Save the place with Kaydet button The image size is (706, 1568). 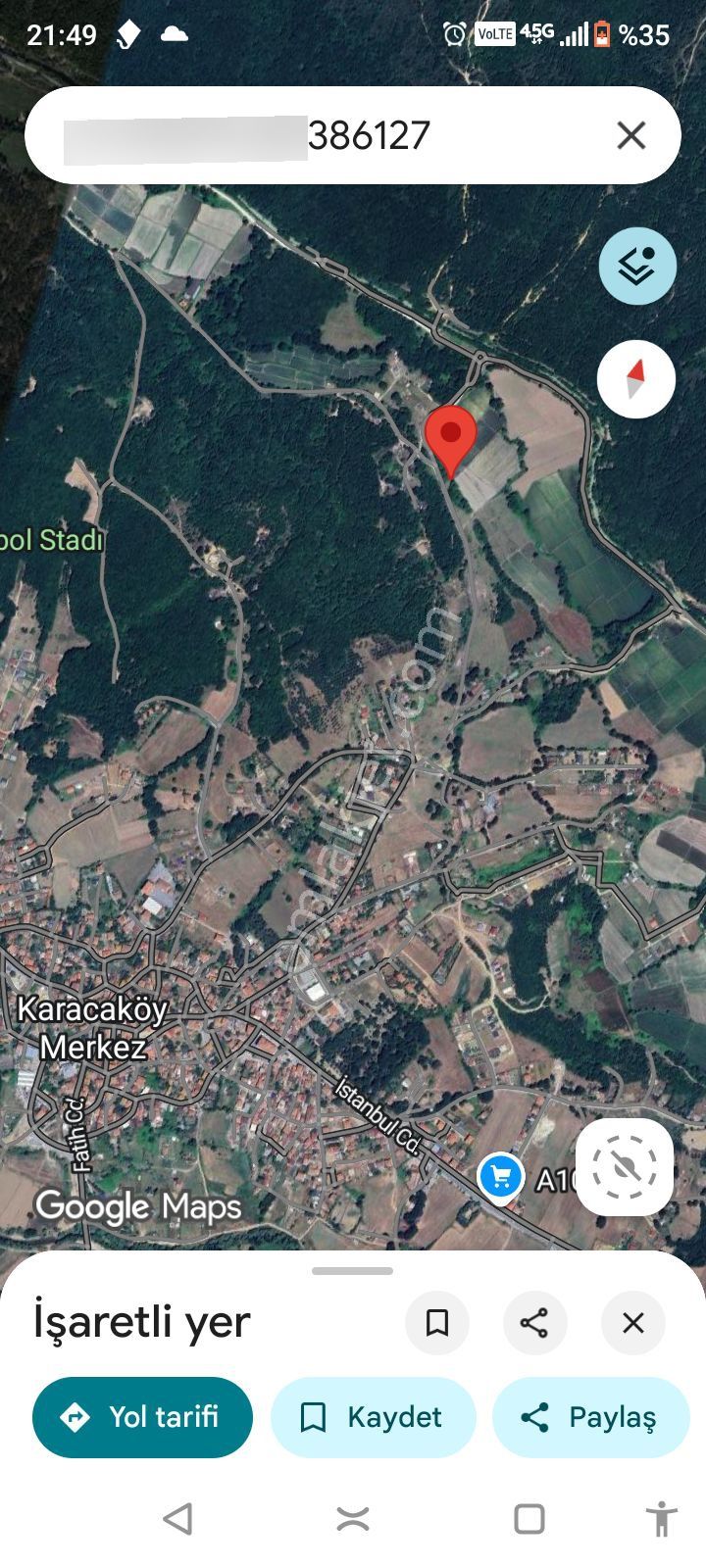click(x=374, y=1417)
